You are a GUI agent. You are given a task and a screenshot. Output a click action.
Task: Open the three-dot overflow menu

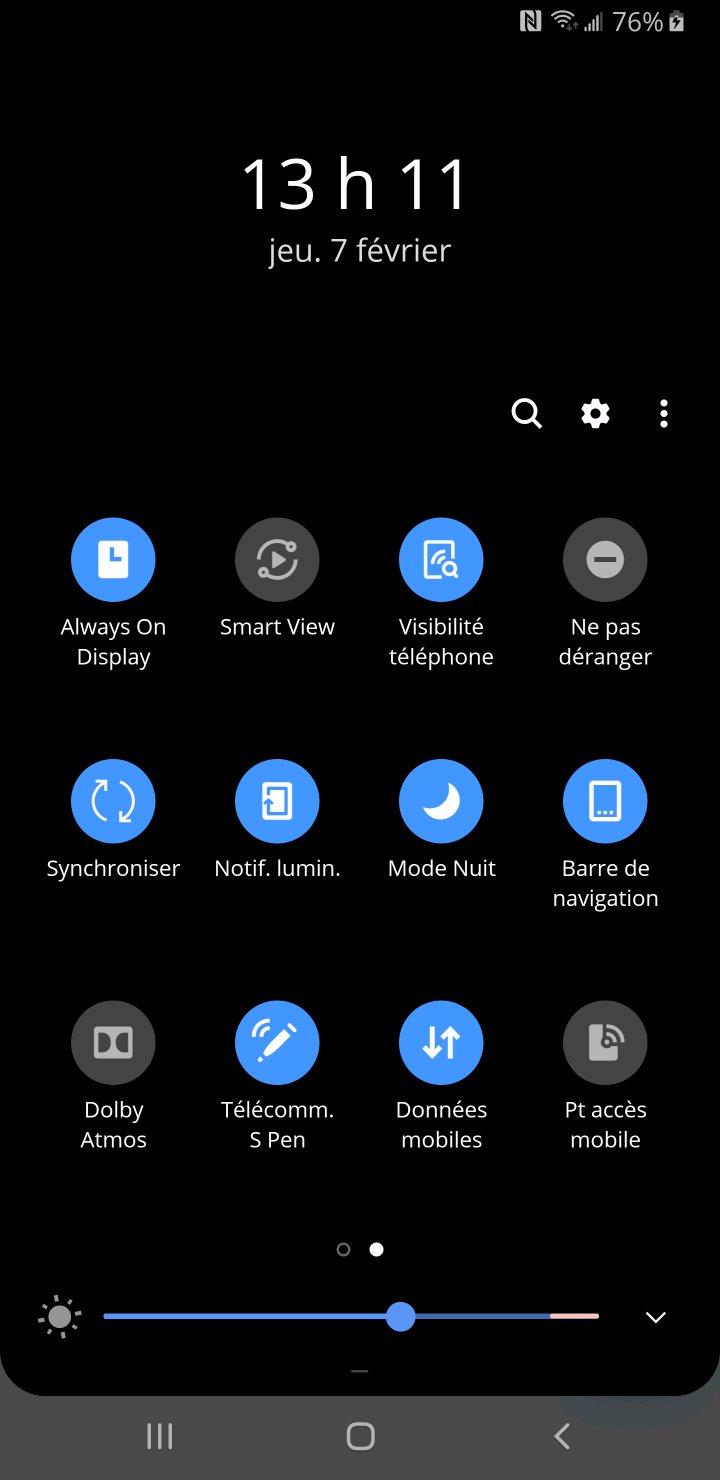664,413
